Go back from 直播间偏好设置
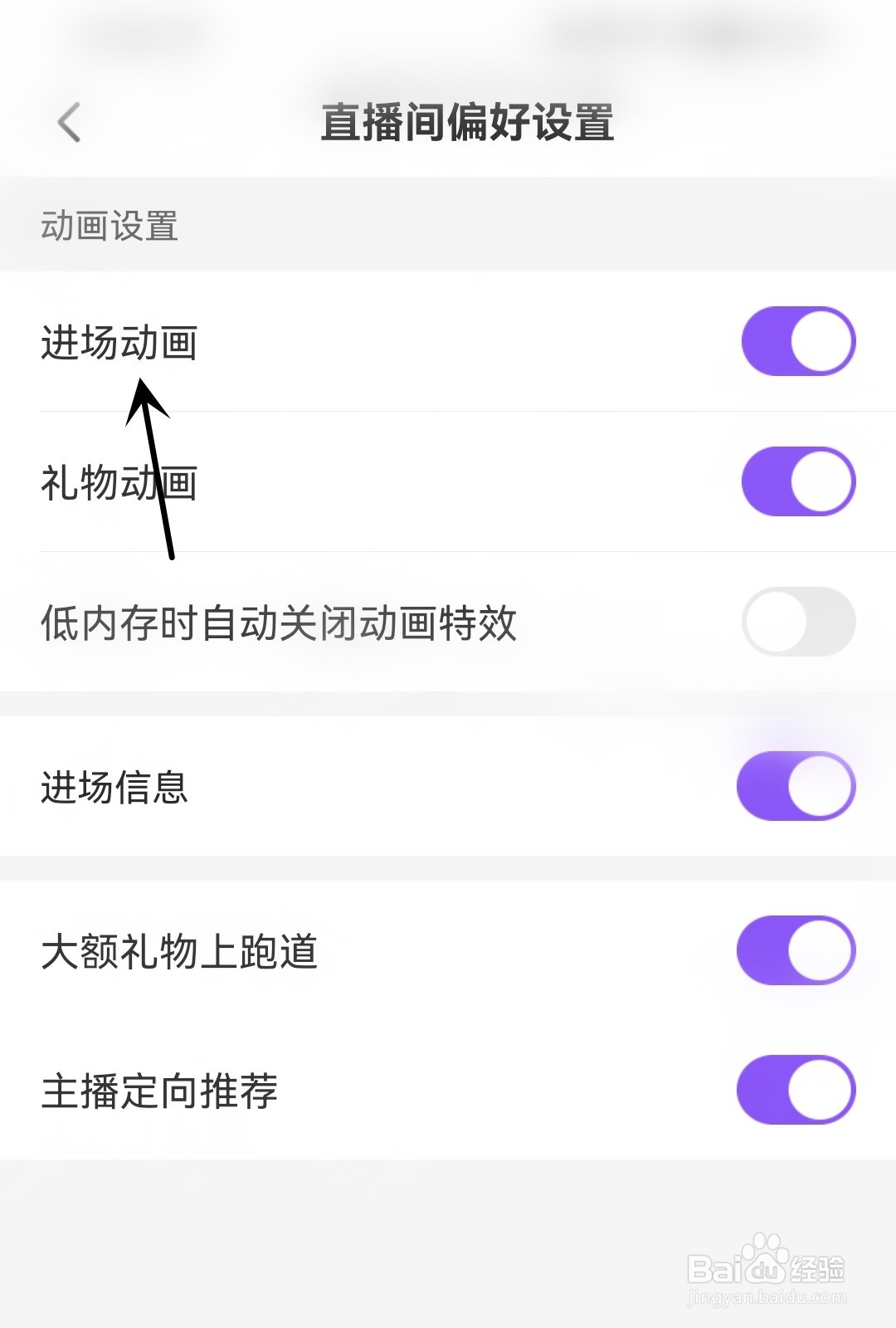This screenshot has height=1328, width=896. [70, 123]
